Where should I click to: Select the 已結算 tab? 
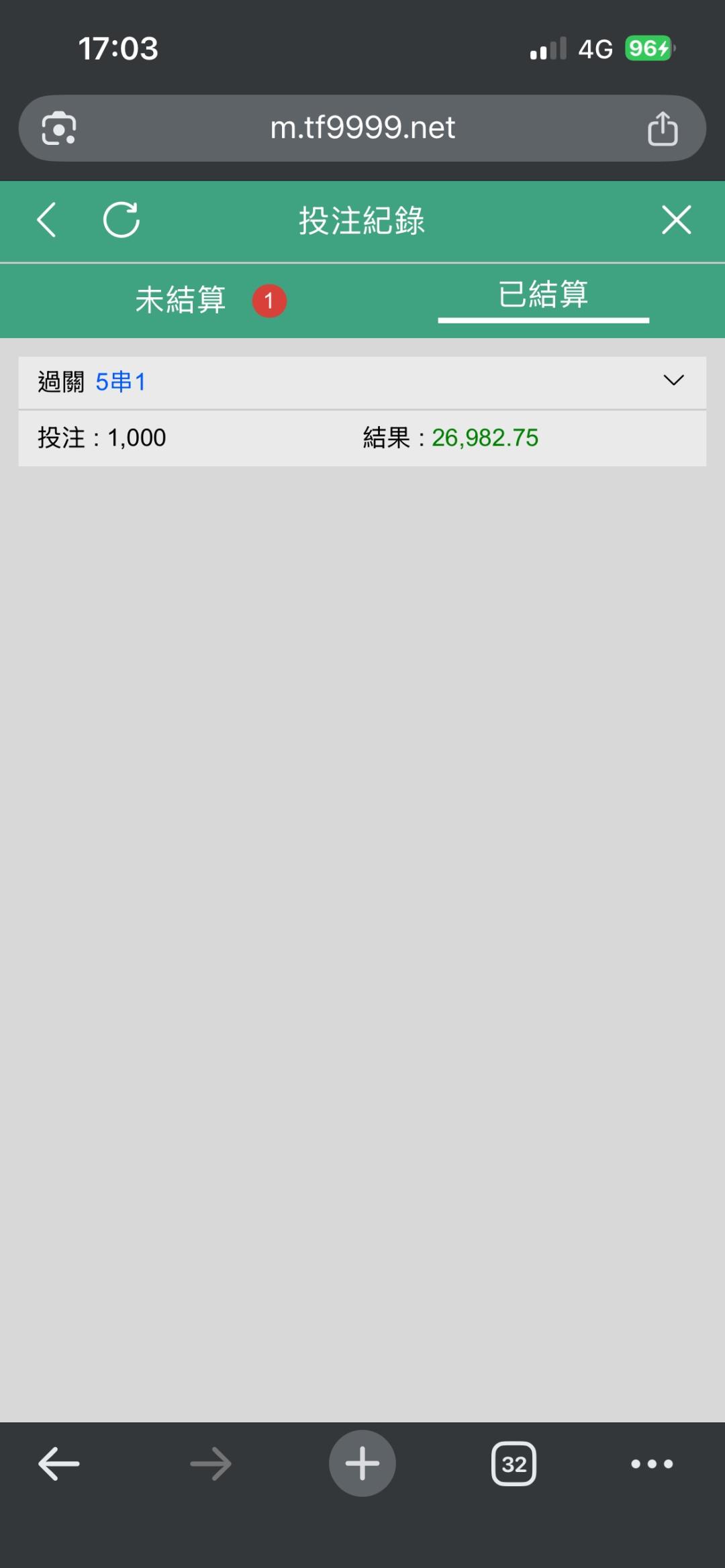543,295
